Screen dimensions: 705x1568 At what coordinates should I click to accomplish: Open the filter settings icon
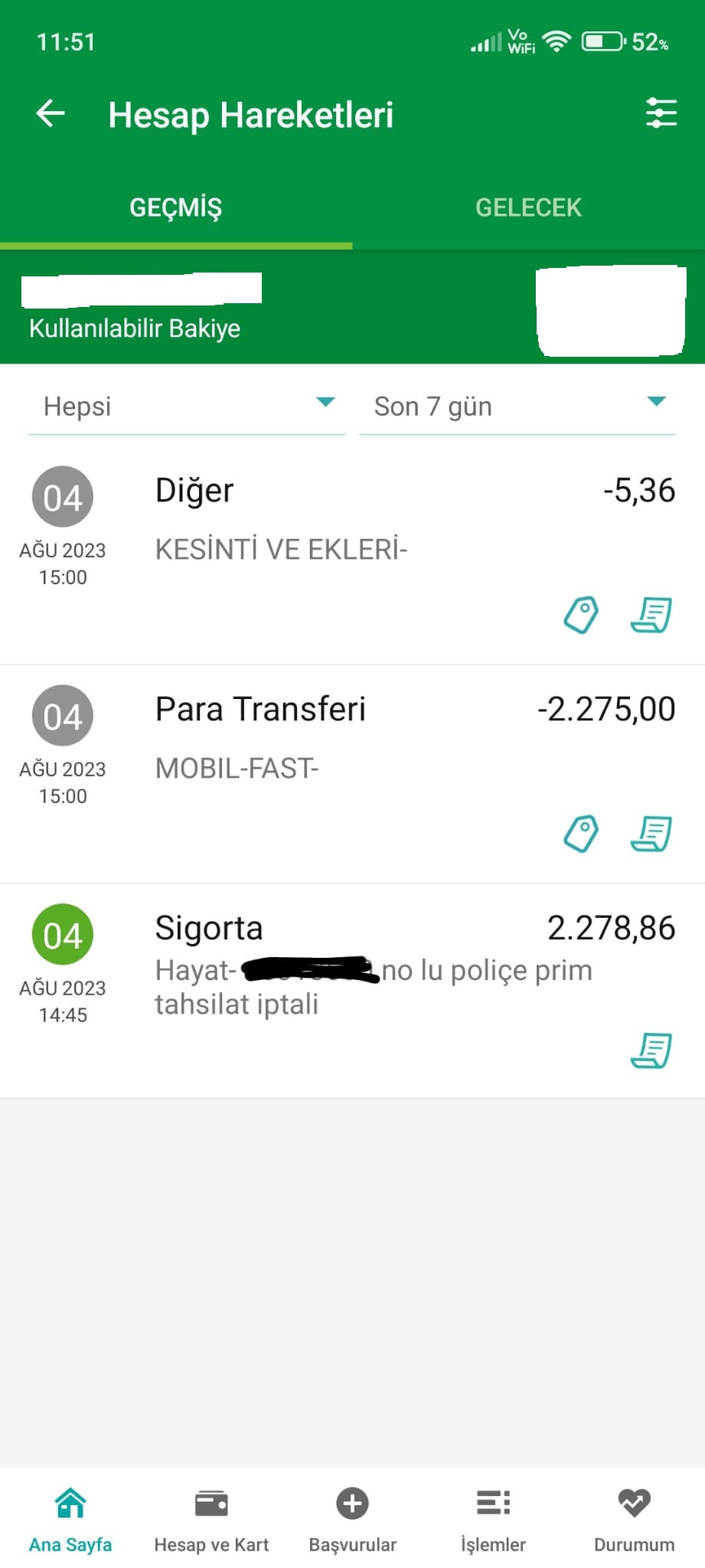point(661,113)
